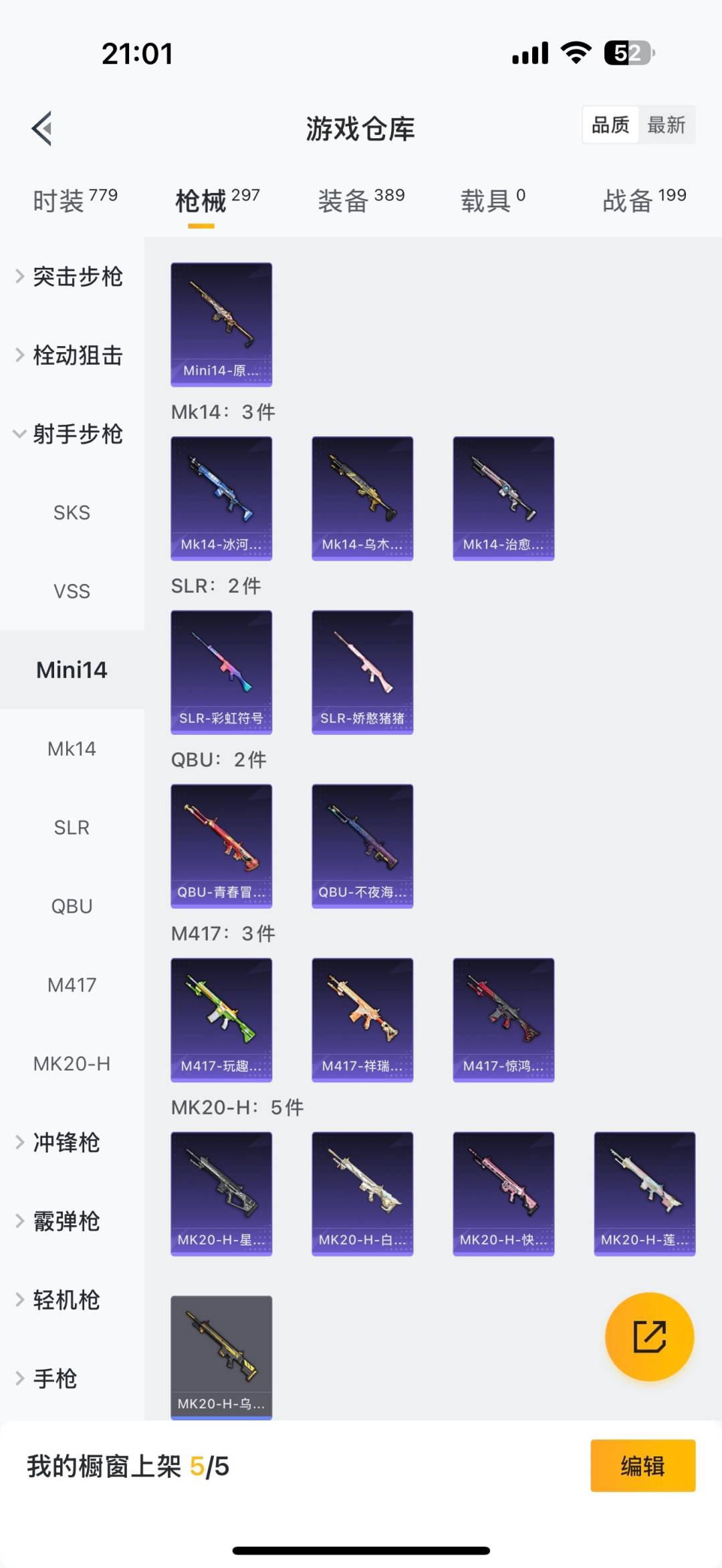Open the QBU-青春冒 skin tile
The image size is (722, 1568).
point(221,846)
